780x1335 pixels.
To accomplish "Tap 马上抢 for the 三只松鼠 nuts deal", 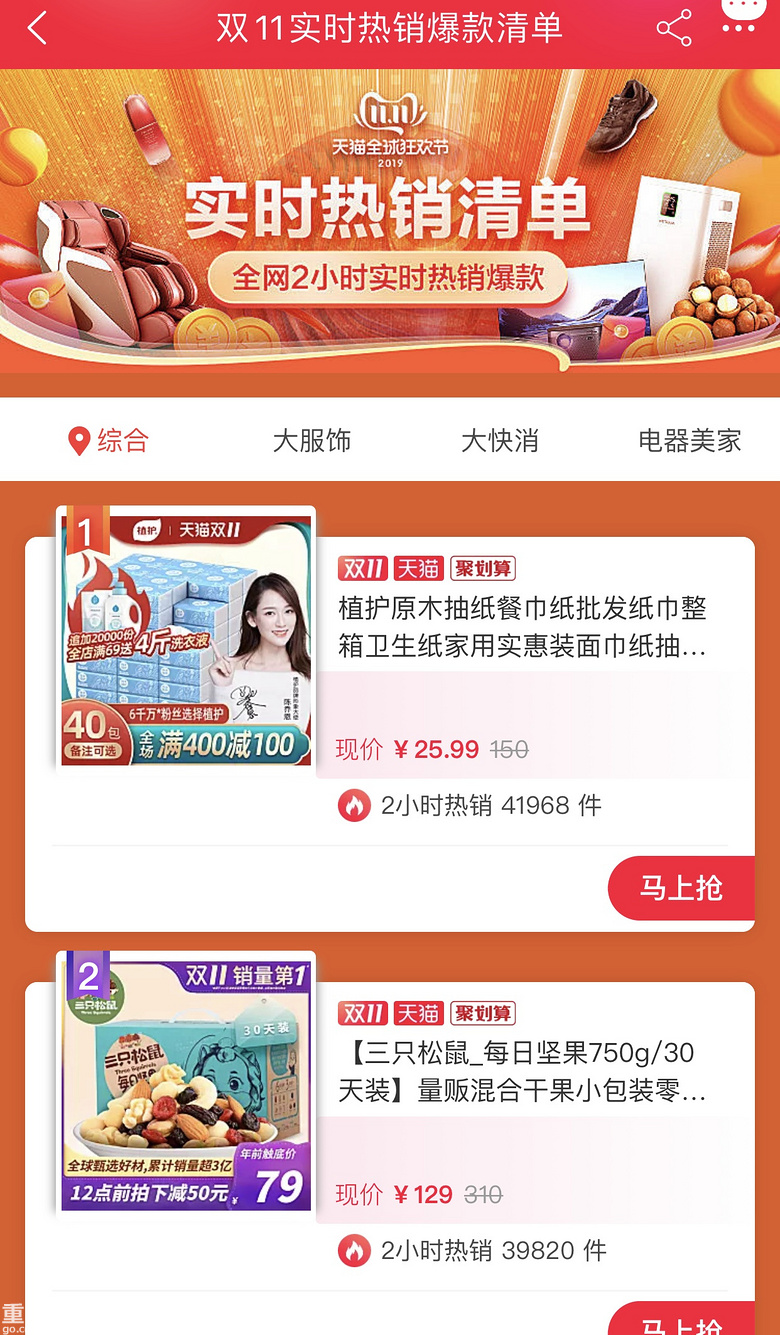I will tap(681, 1322).
